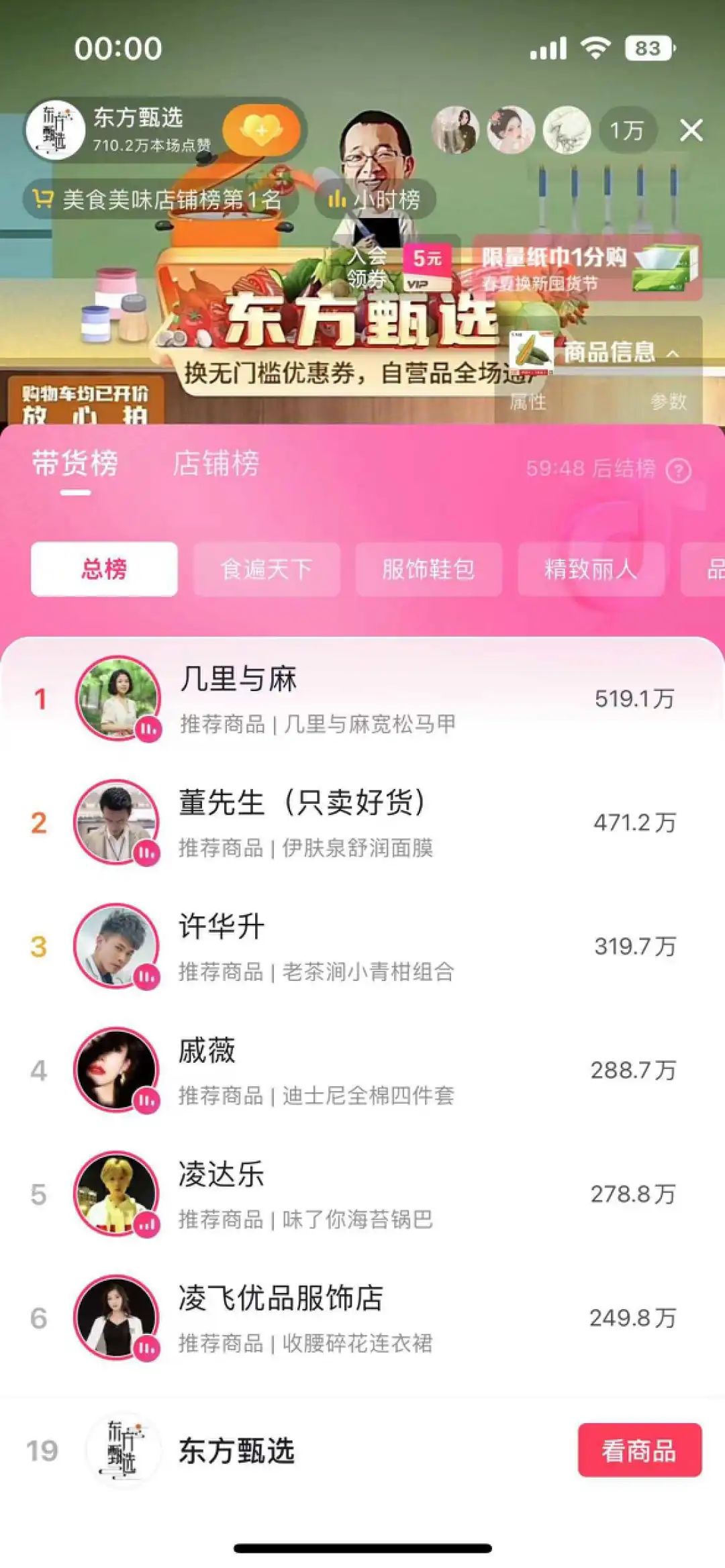Open 美食美味店铺榜第1名 ranking chip
Screen dimensions: 725x1568
click(161, 199)
